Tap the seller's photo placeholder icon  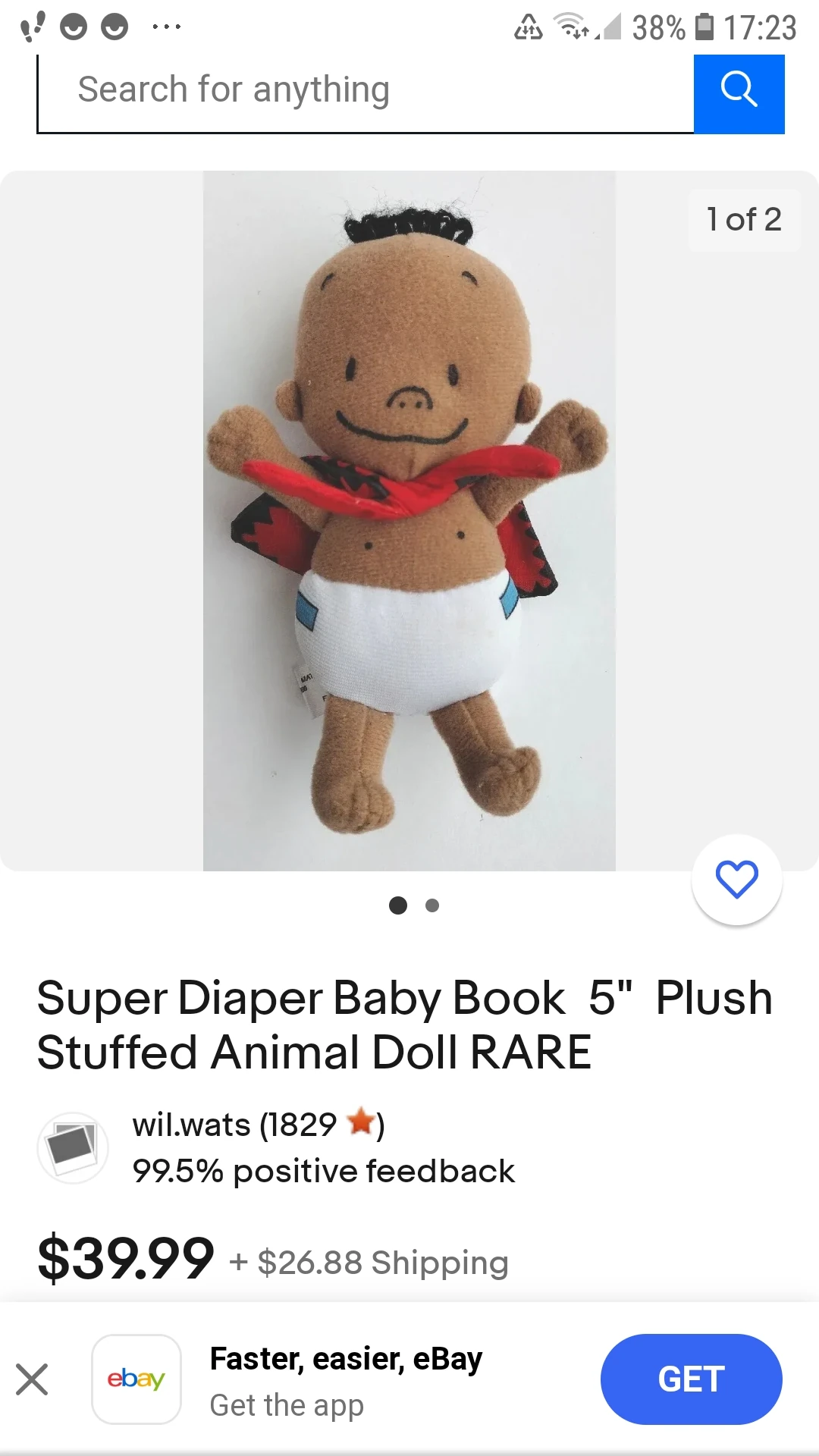pos(73,1146)
